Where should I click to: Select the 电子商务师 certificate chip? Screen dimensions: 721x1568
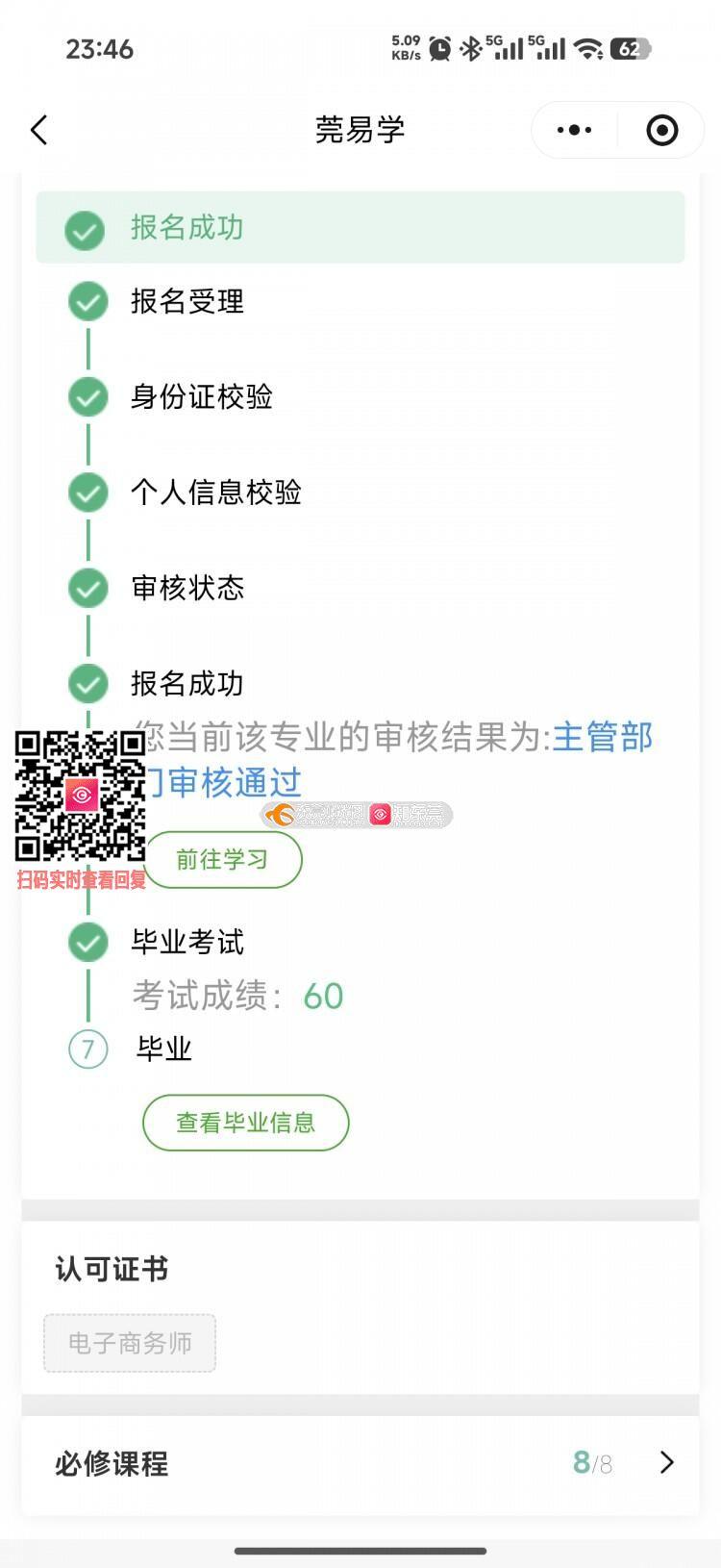pyautogui.click(x=130, y=1342)
